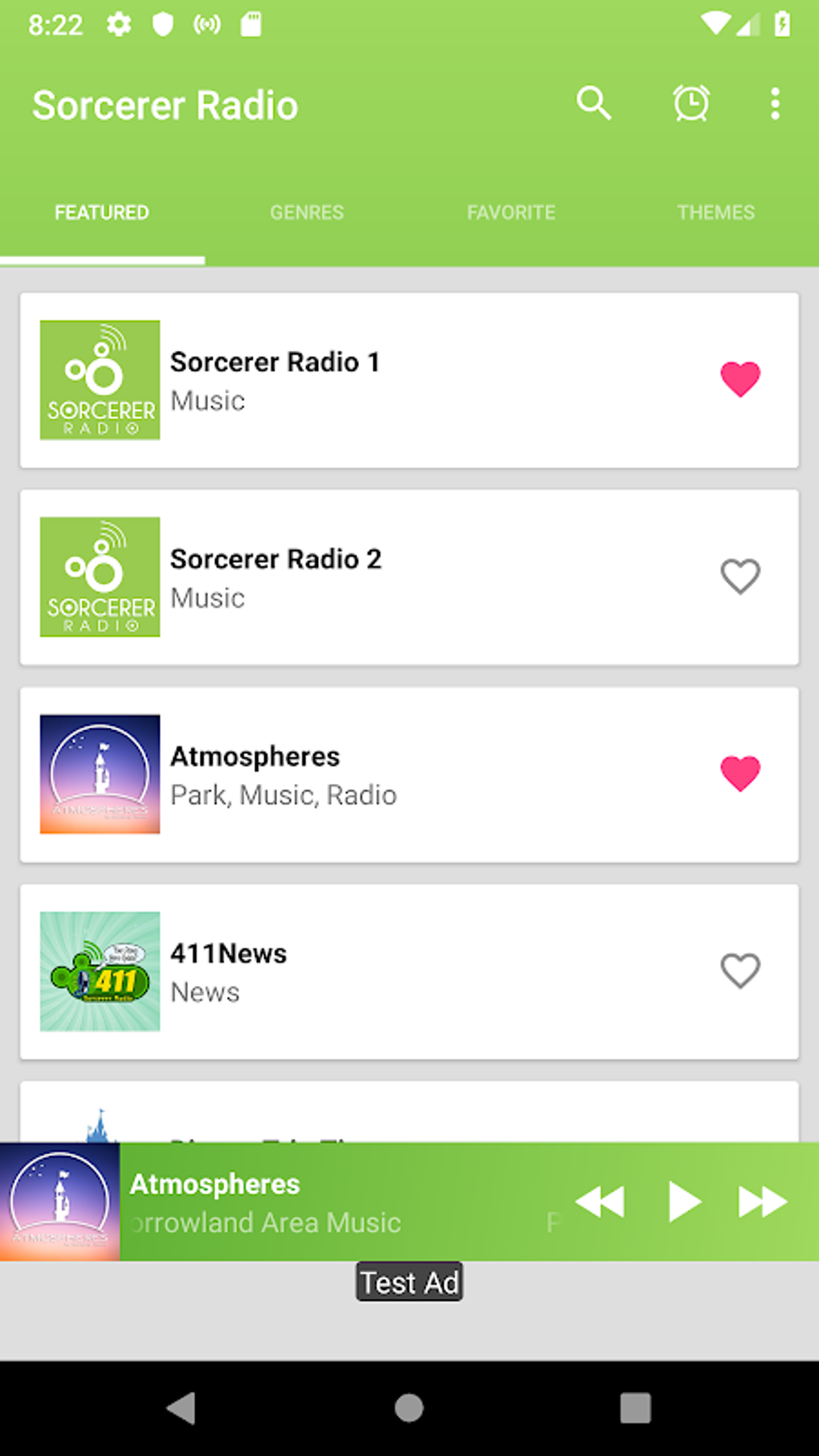
Task: Select the Featured tab
Action: point(102,213)
